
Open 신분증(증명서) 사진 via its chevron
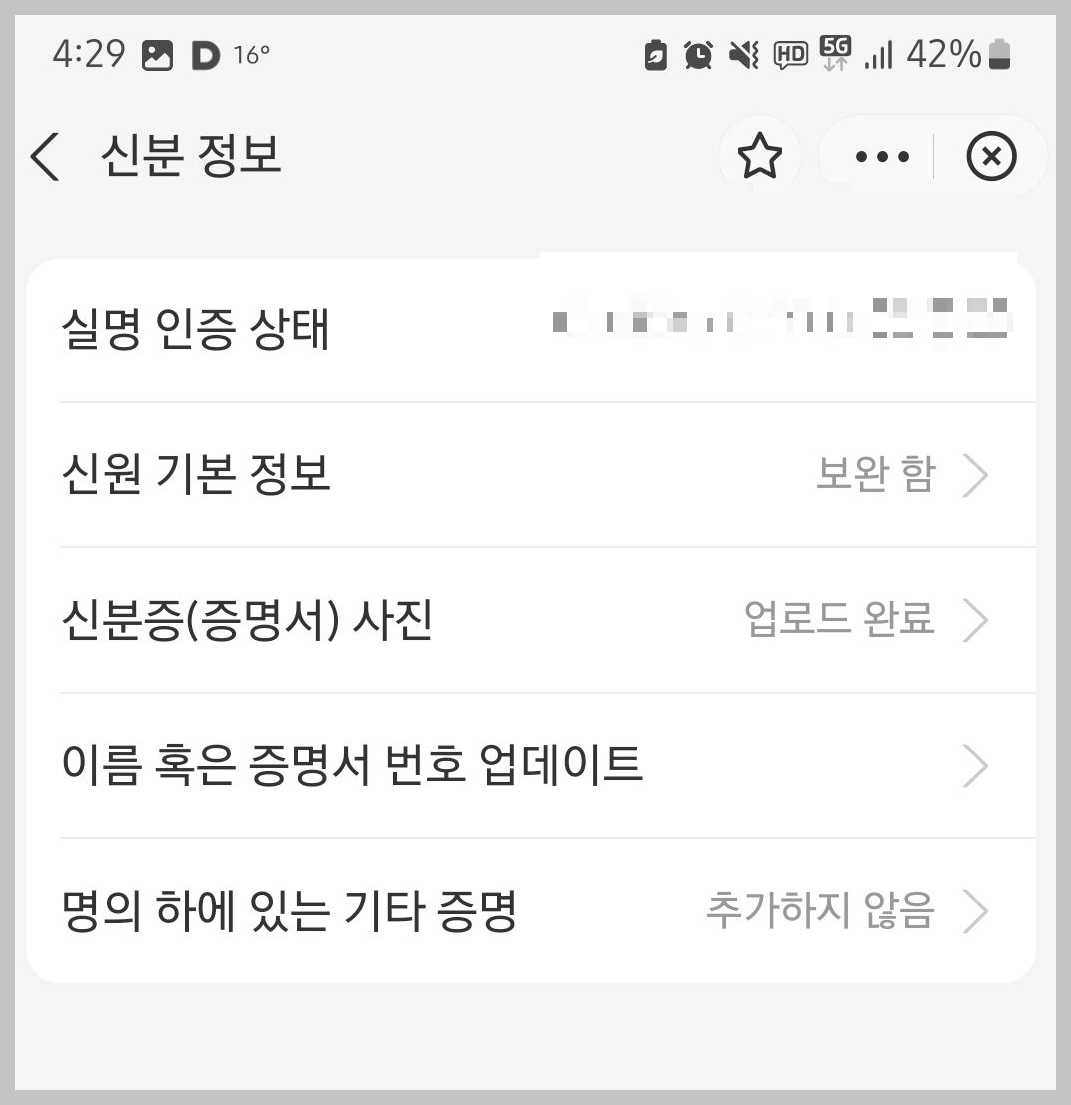tap(974, 620)
